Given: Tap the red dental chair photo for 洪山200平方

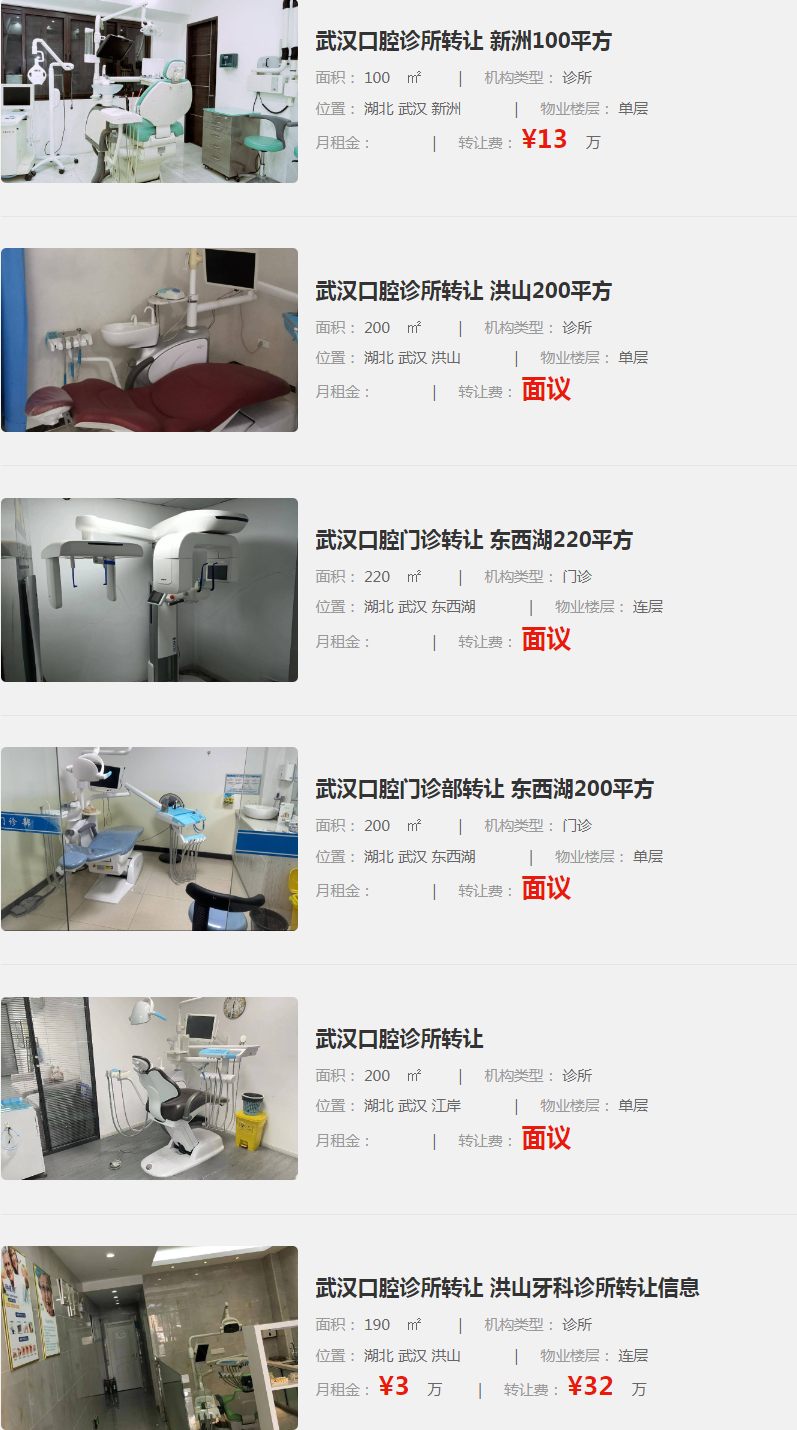Looking at the screenshot, I should point(149,340).
